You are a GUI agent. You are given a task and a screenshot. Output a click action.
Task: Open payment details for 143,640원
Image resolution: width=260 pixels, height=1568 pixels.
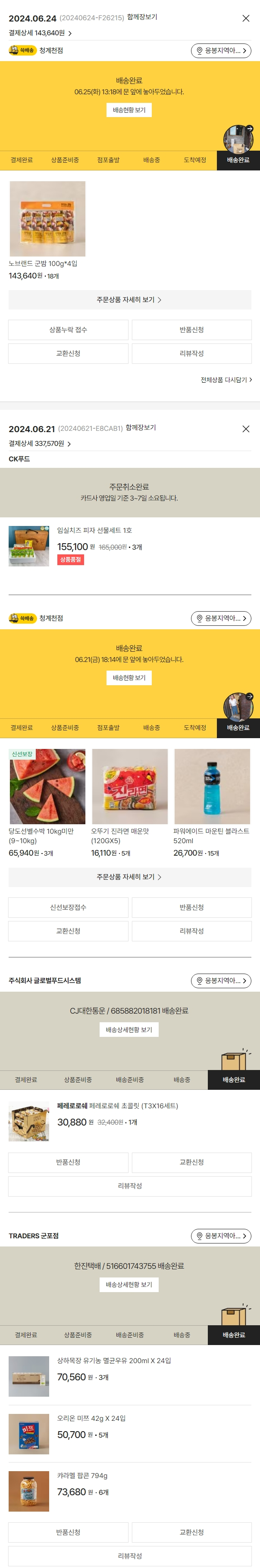point(40,33)
